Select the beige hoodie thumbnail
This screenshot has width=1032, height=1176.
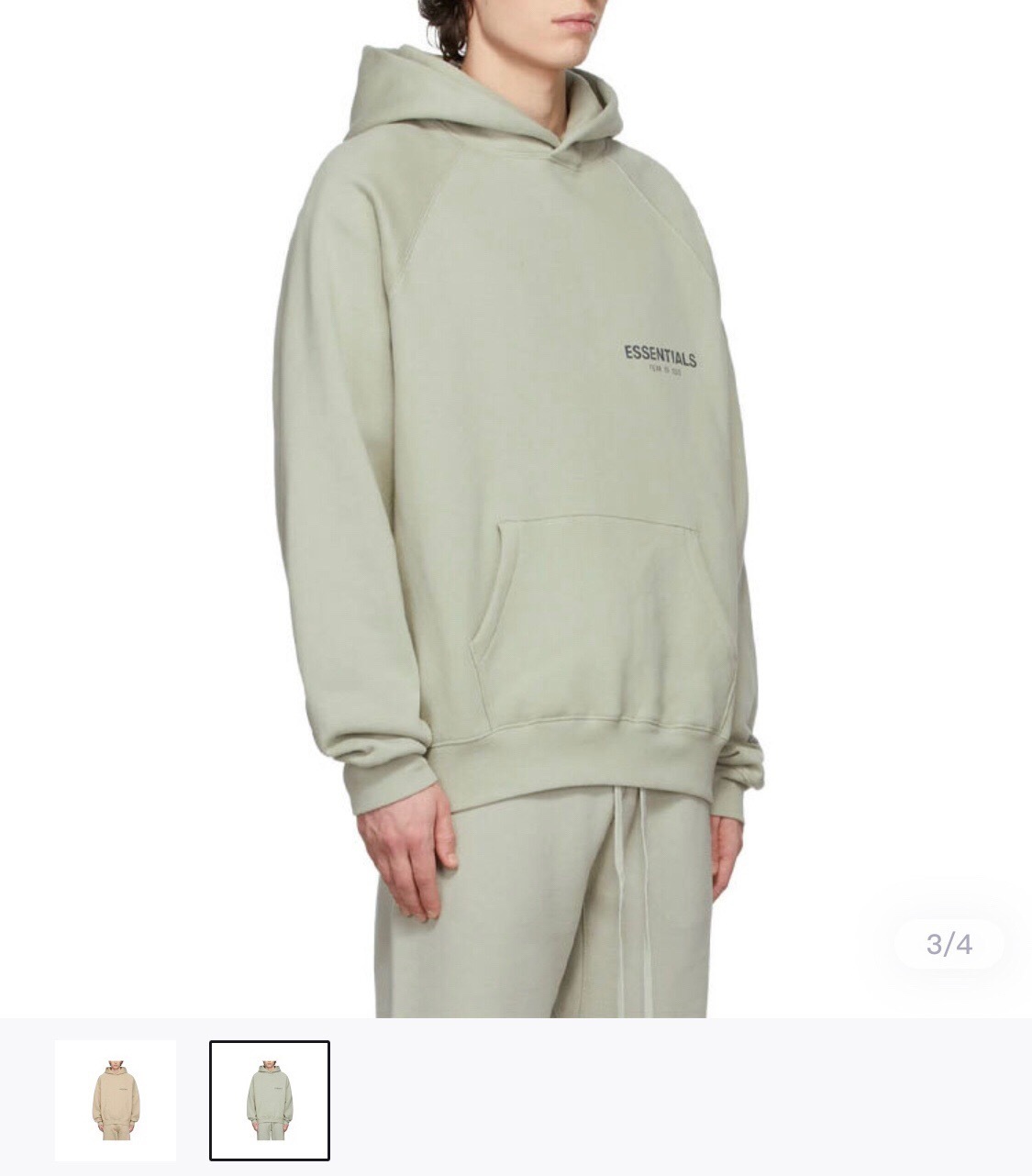[116, 1100]
